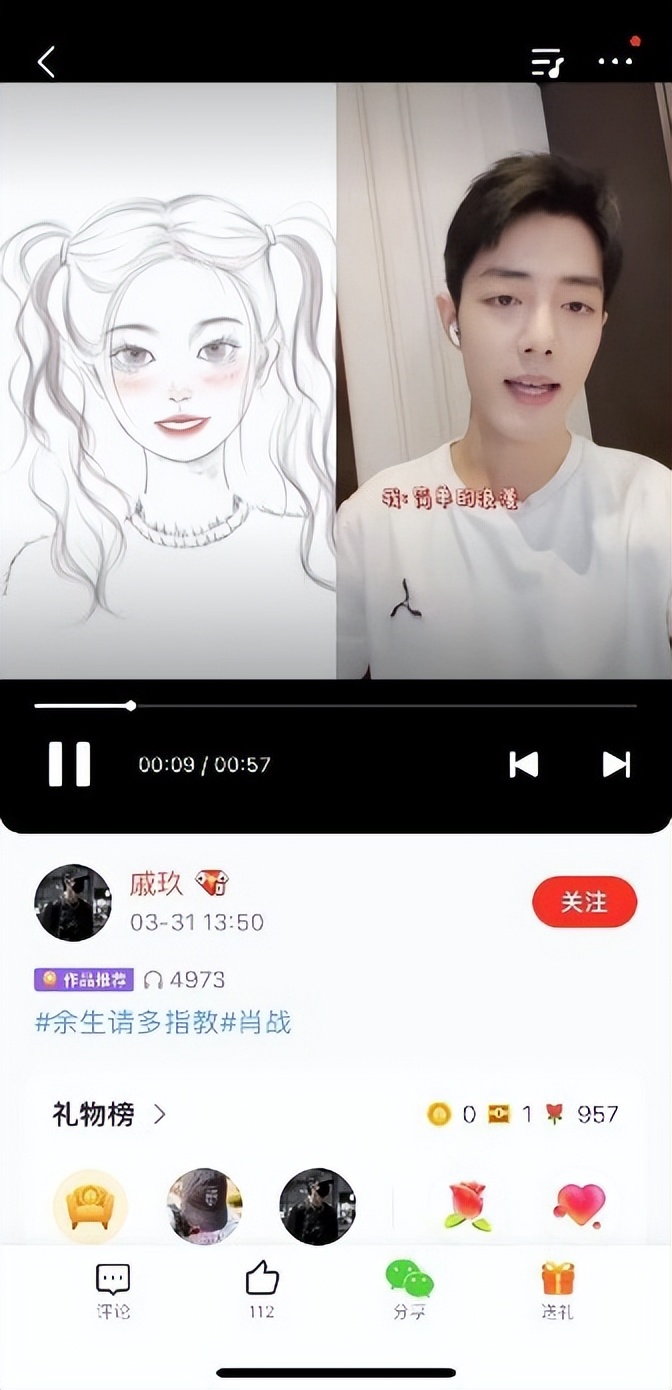This screenshot has height=1390, width=672.
Task: Open 戚玖's profile avatar
Action: click(73, 902)
